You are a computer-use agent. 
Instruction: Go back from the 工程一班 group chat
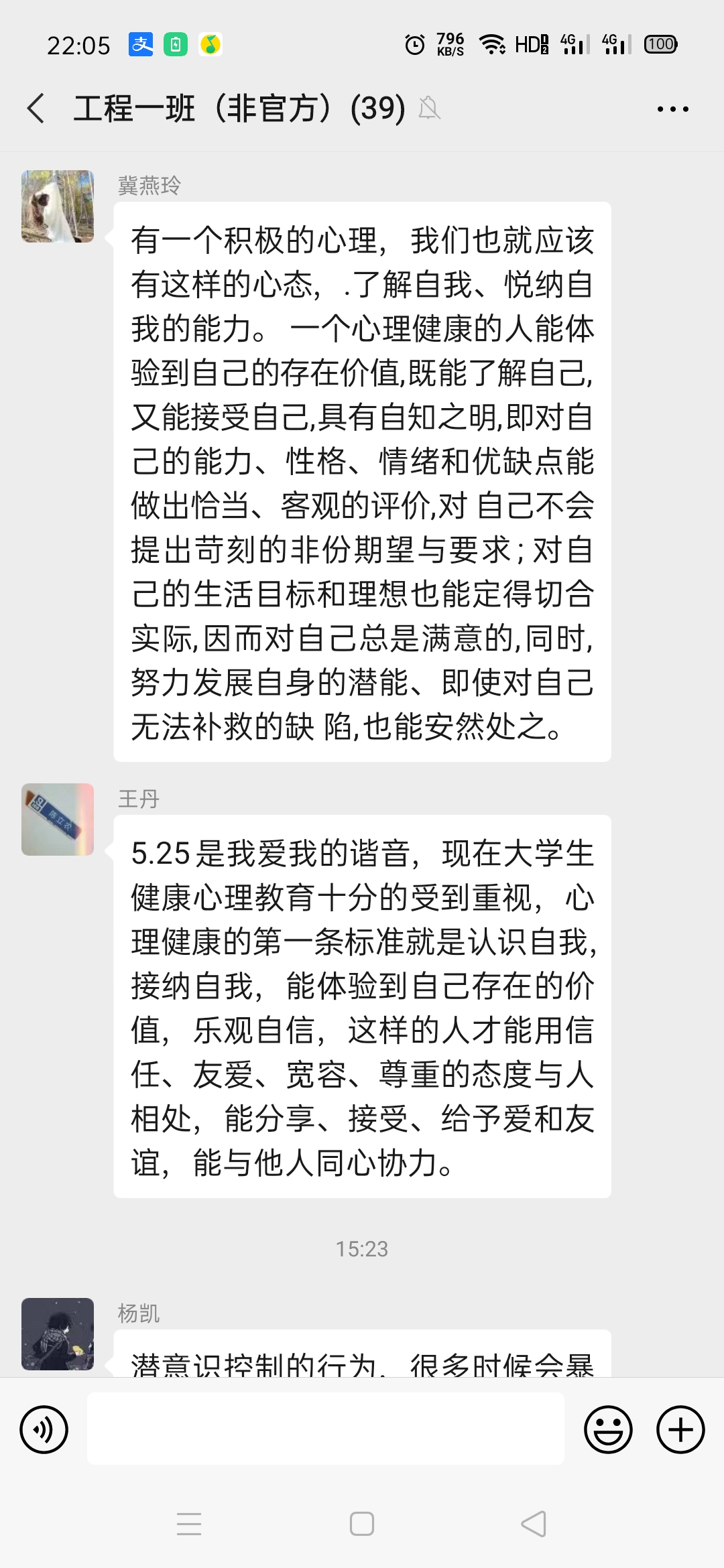tap(36, 109)
